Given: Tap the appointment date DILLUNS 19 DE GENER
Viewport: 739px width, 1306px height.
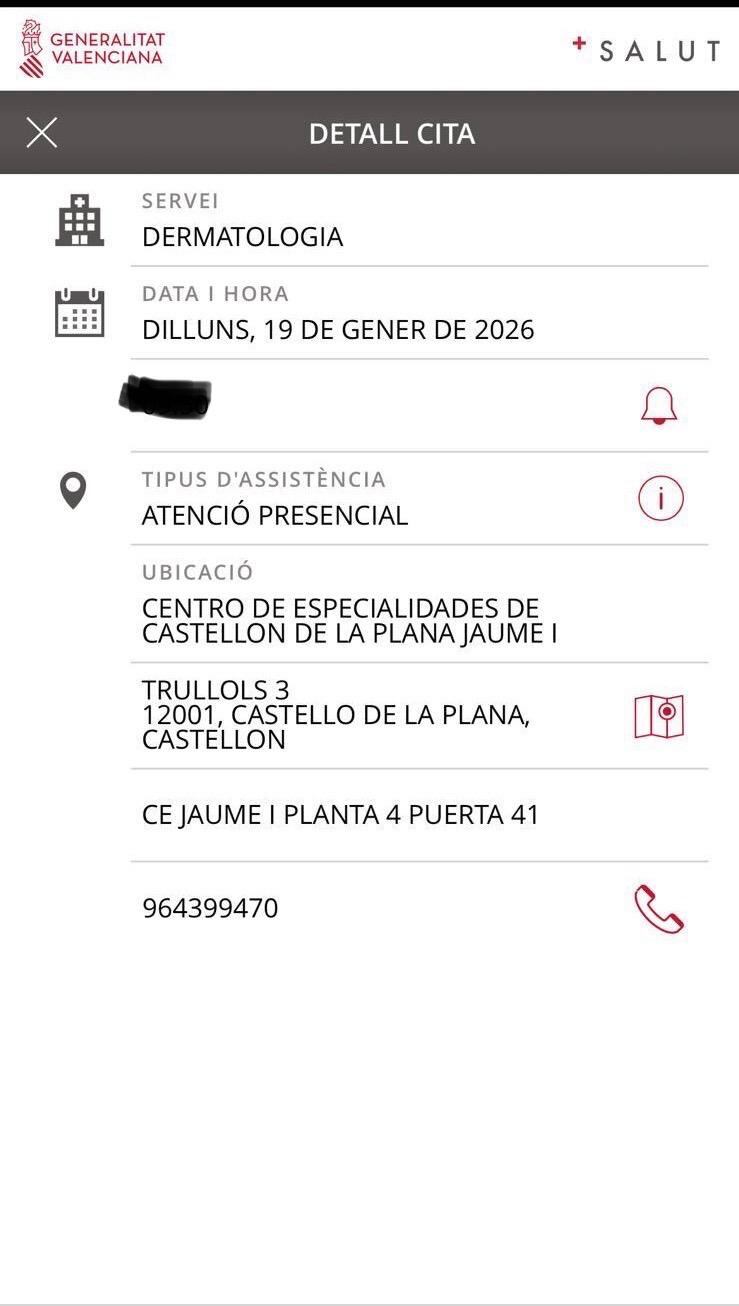Looking at the screenshot, I should coord(337,329).
